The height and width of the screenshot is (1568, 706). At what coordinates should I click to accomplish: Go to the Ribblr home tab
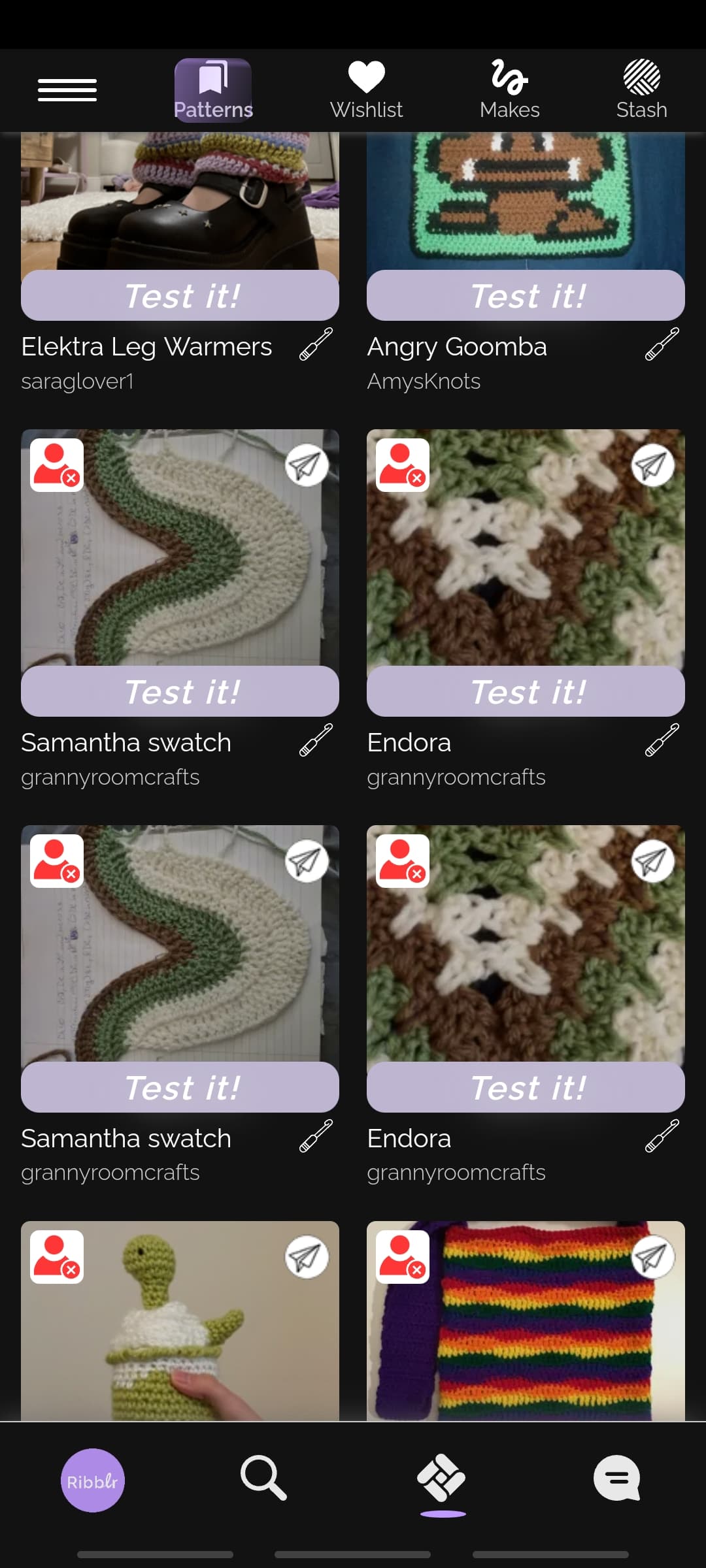click(93, 1480)
